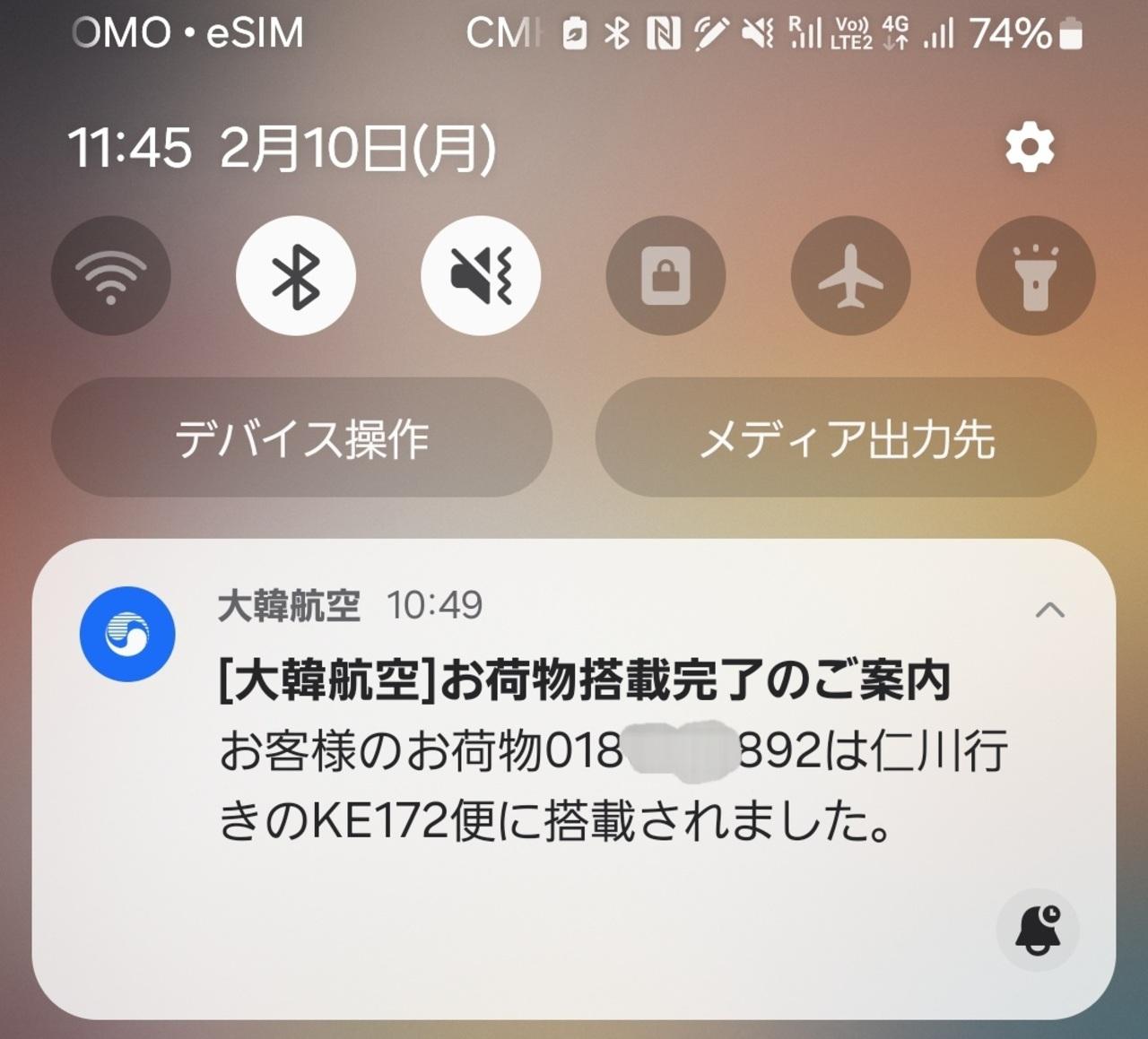Turn on Wi-Fi quick toggle

pyautogui.click(x=111, y=275)
